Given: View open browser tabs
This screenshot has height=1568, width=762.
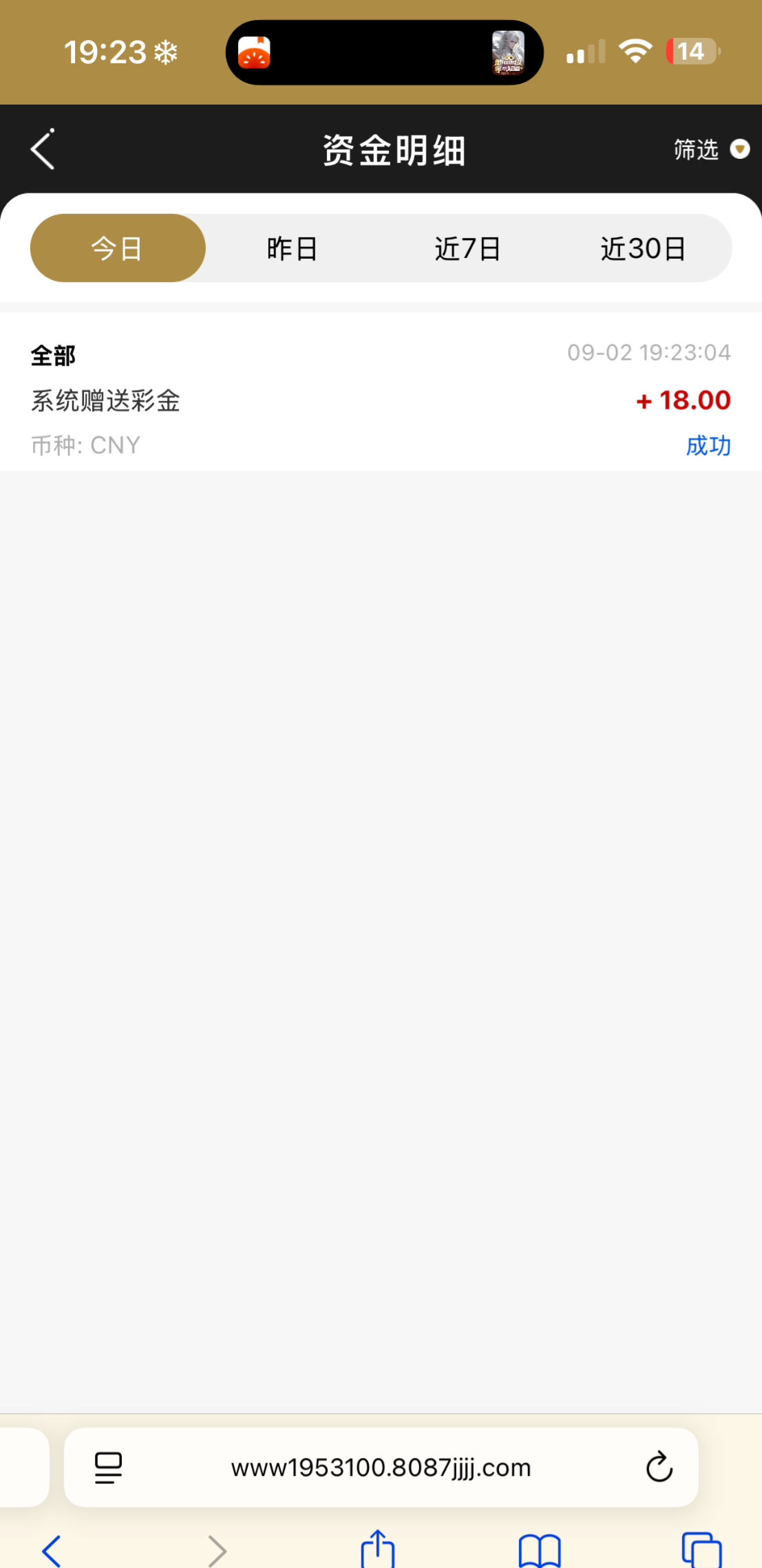Looking at the screenshot, I should pos(701,1551).
